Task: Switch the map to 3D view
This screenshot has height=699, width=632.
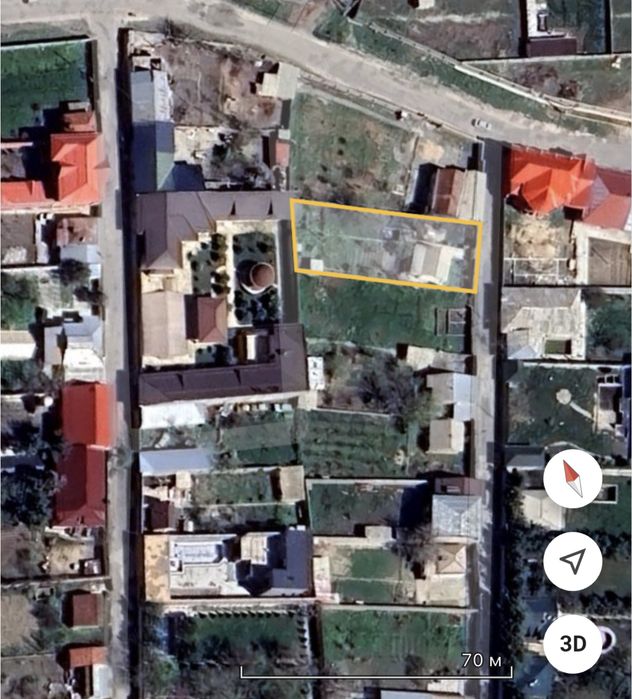Action: point(572,642)
